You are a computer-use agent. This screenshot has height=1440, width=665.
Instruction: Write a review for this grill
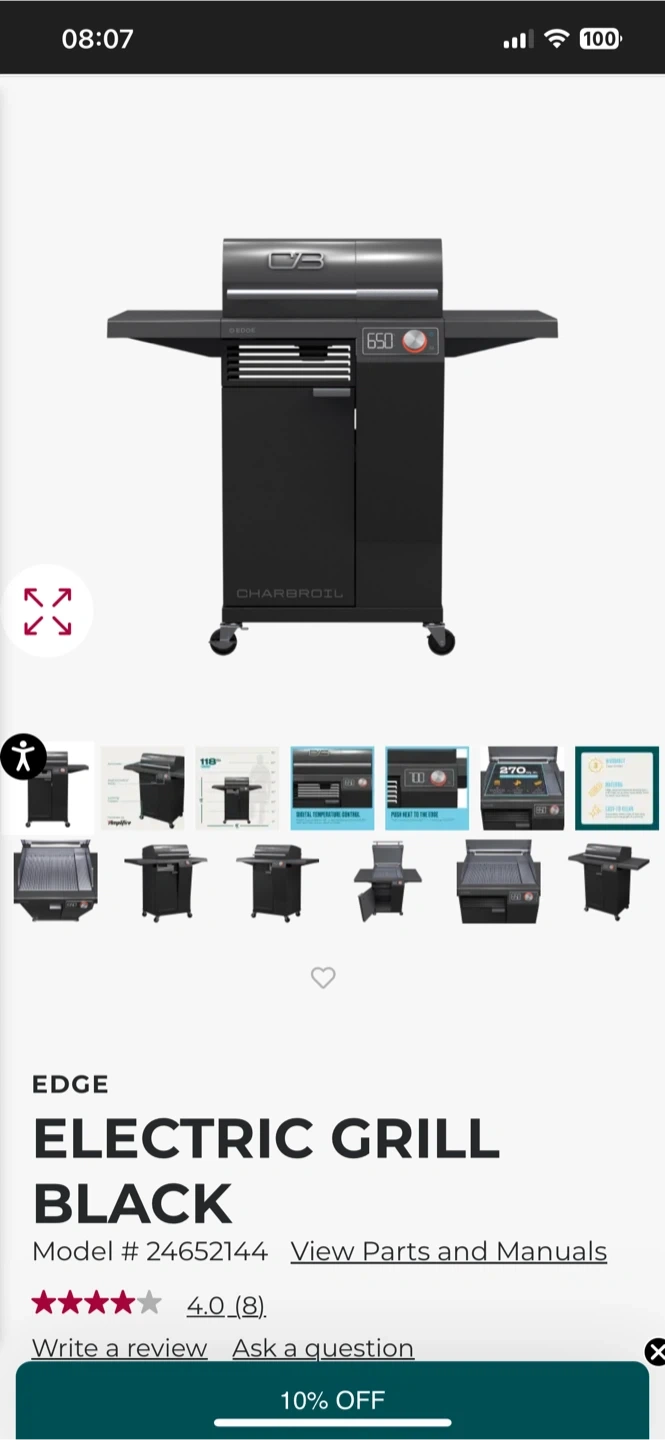[119, 1348]
